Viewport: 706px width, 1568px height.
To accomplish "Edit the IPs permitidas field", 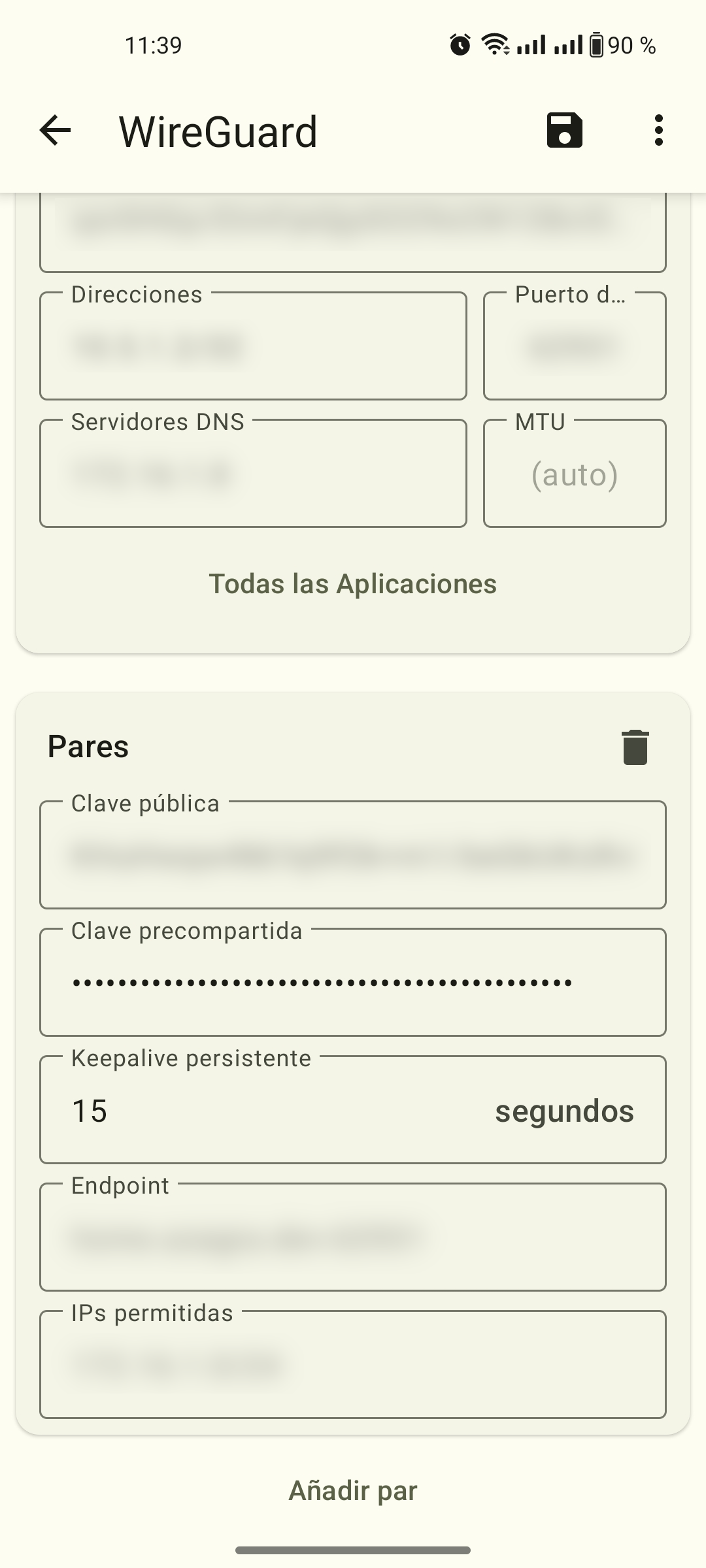I will (x=353, y=1365).
